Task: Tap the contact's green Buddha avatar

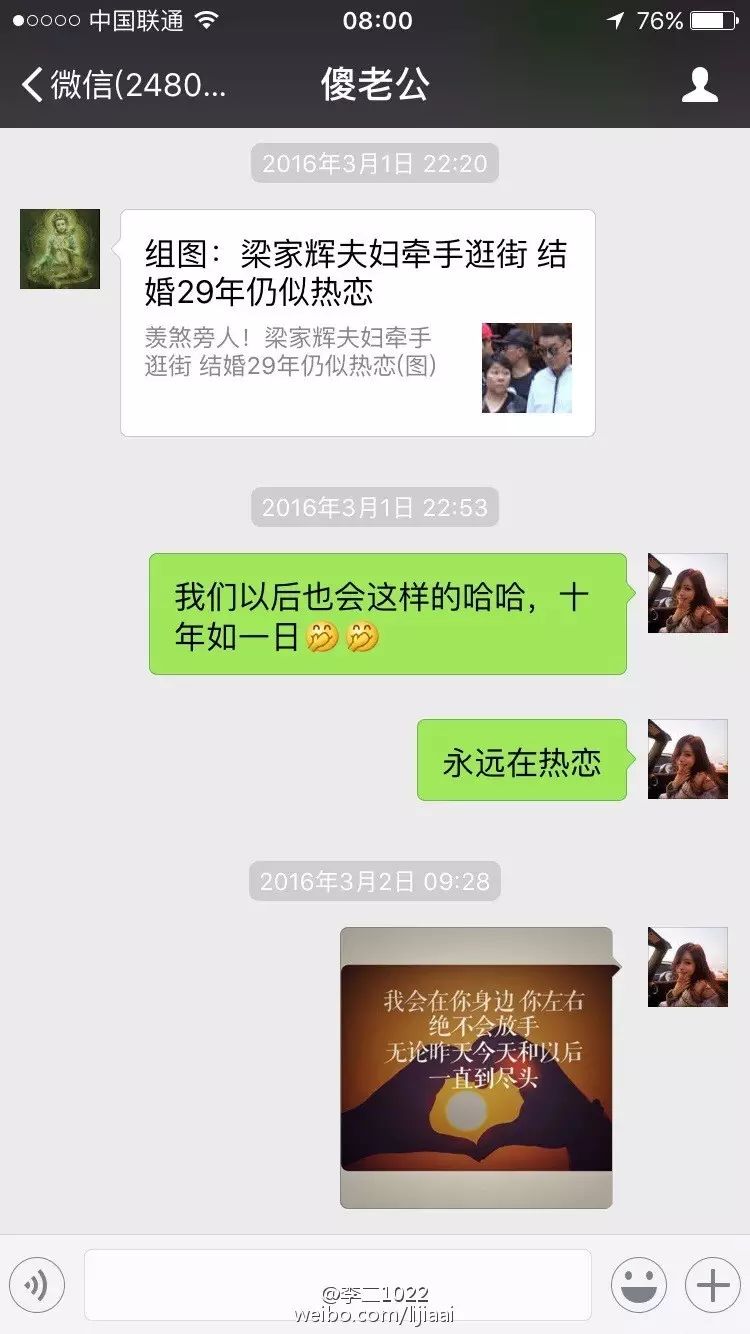Action: click(x=60, y=249)
